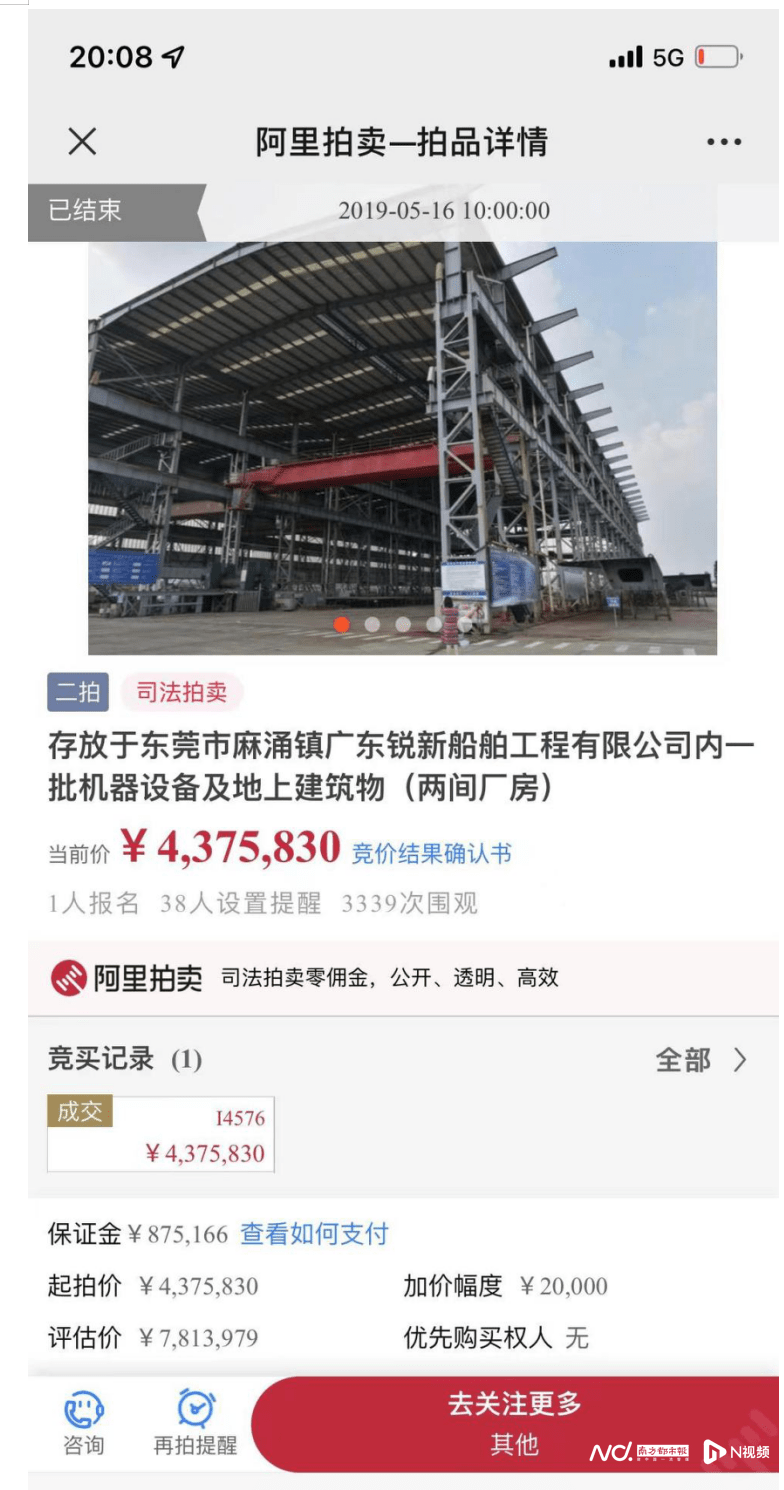Viewport: 784px width, 1490px height.
Task: Tap the 去关注更多 其他 button
Action: [x=514, y=1423]
